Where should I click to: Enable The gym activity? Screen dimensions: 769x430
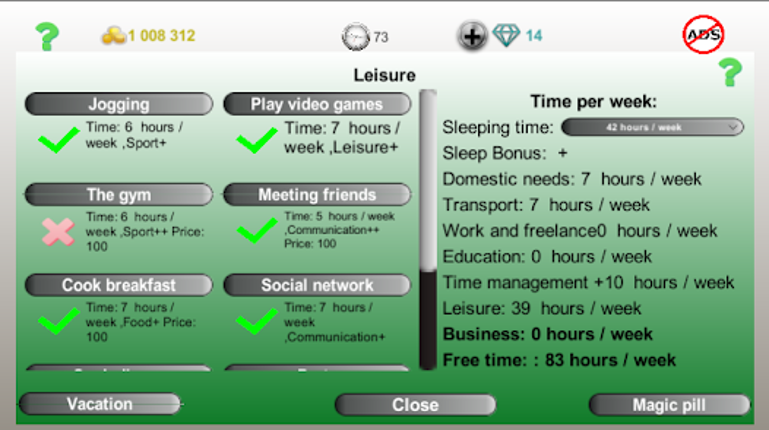coord(118,195)
